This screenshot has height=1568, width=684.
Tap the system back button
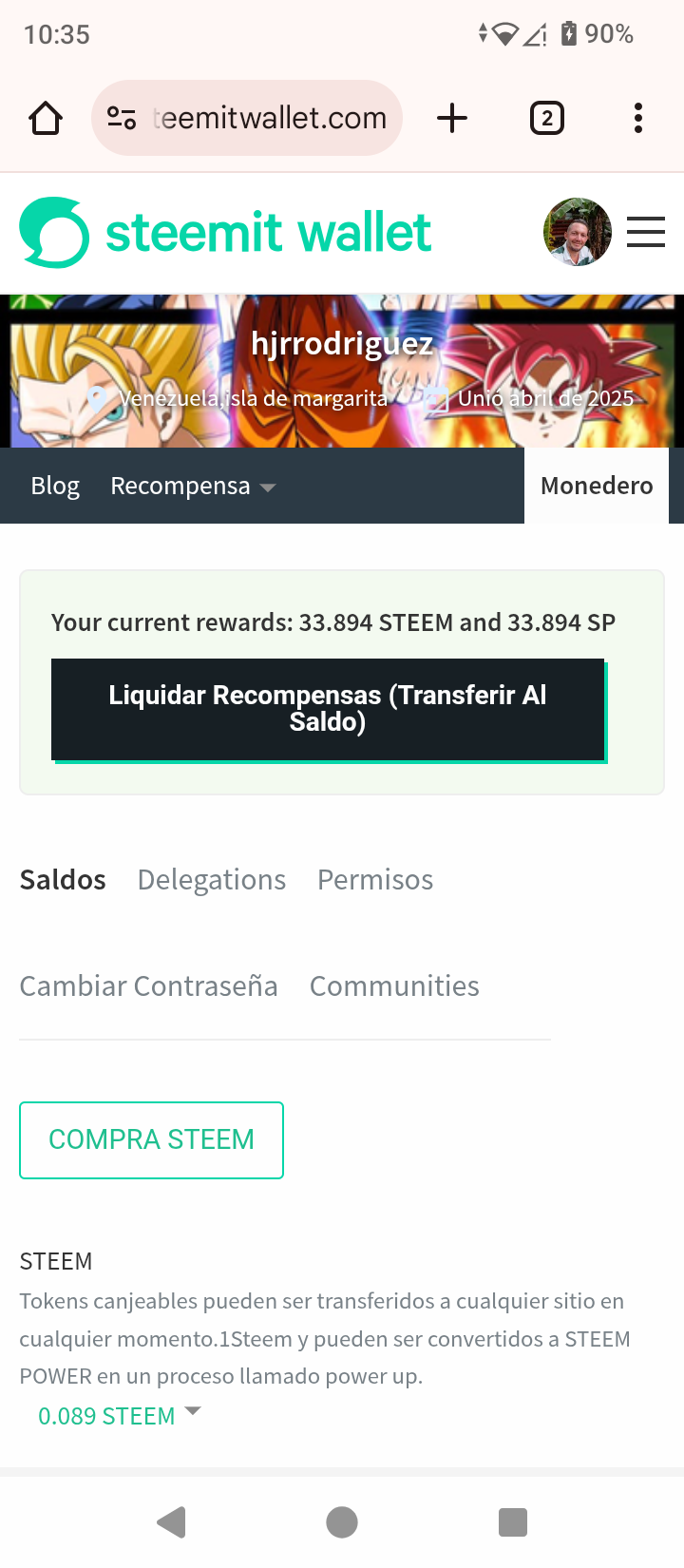coord(172,1522)
